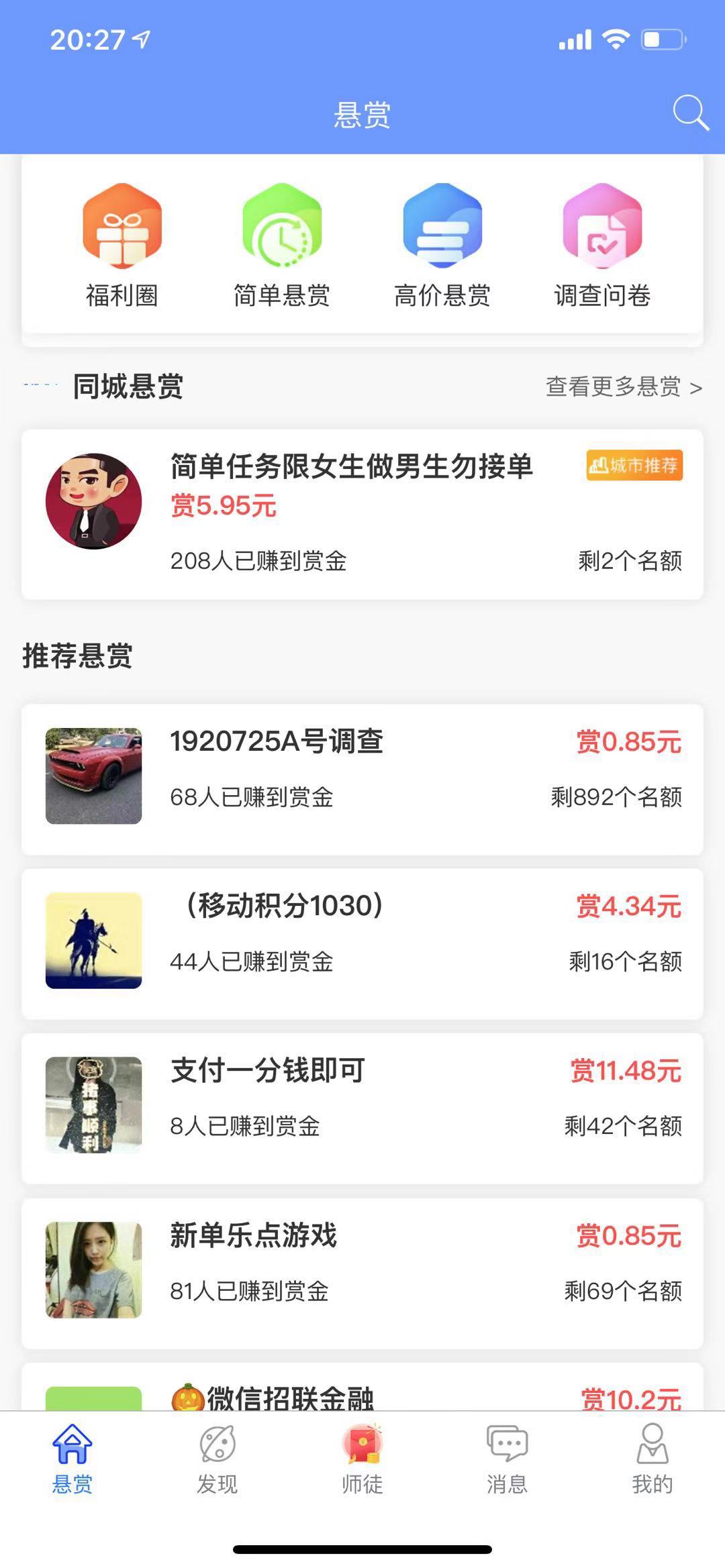The image size is (725, 1568).
Task: Open the 支付一分钱即可 bounty card
Action: 362,1108
